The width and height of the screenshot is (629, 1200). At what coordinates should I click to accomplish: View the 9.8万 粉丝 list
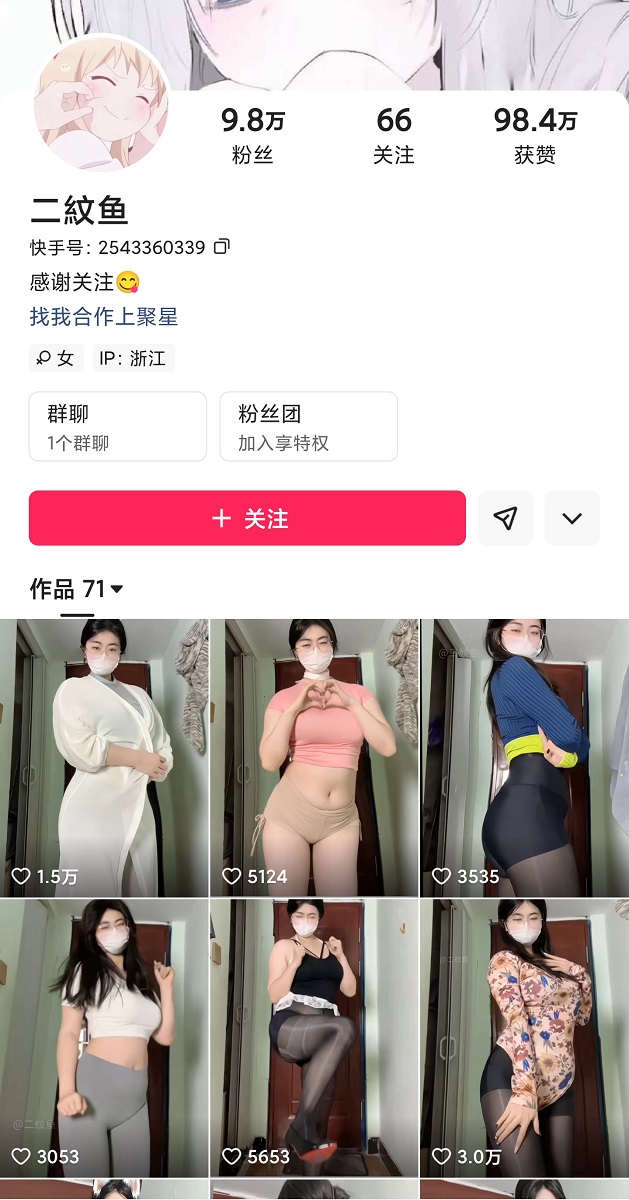tap(253, 136)
